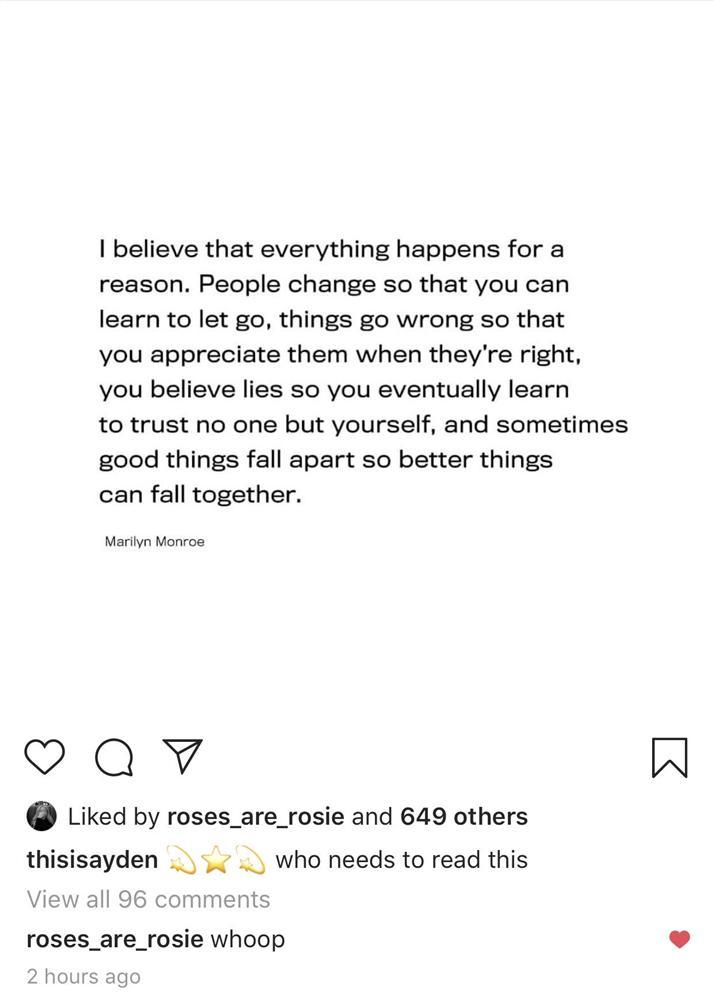
Task: Unlike roses_are_rosie's whoop comment
Action: (x=679, y=939)
